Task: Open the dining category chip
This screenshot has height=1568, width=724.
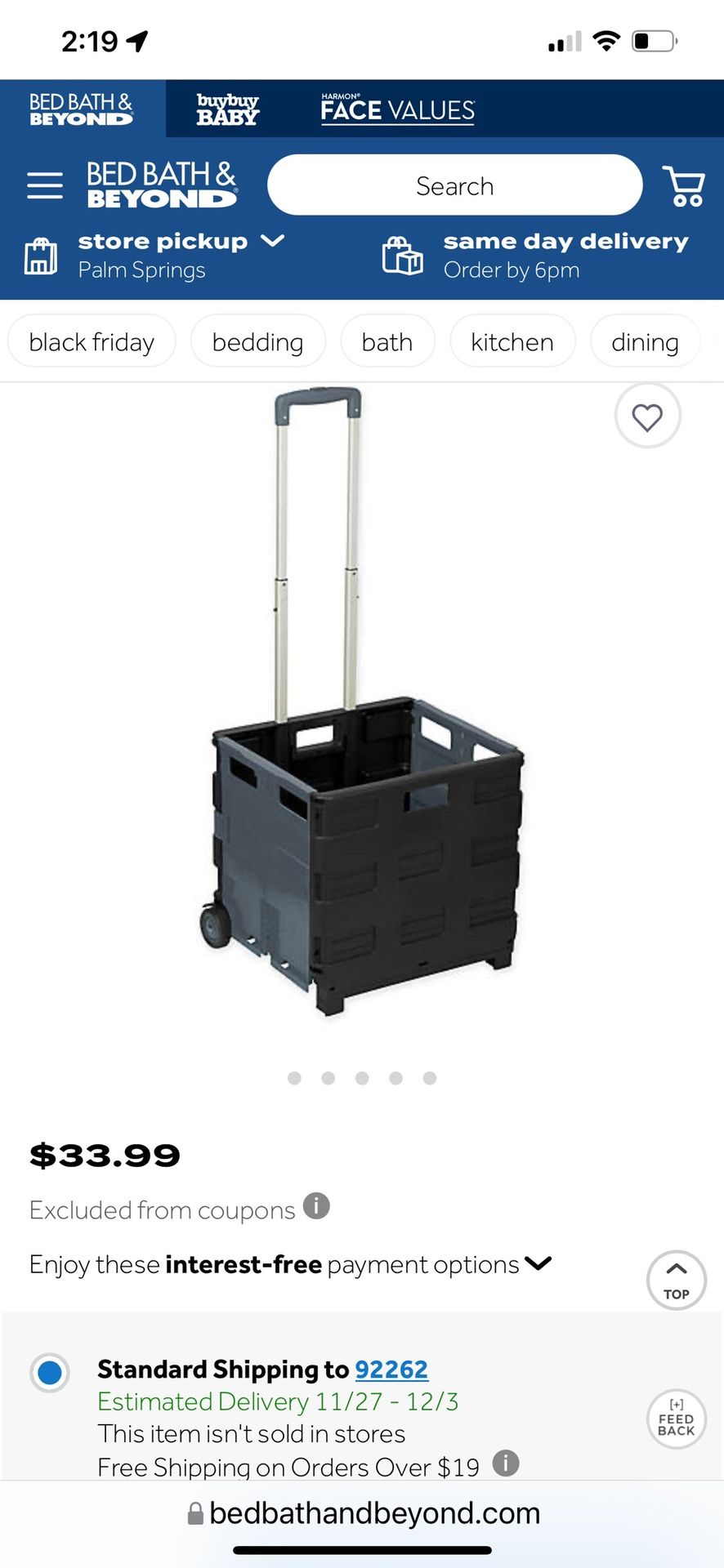Action: pos(645,341)
